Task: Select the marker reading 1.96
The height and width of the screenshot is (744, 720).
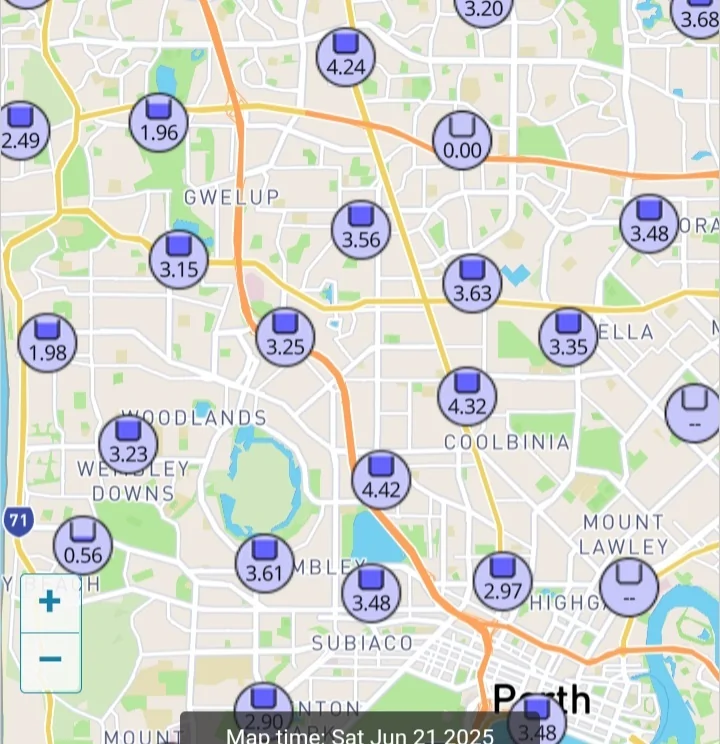Action: pos(159,122)
